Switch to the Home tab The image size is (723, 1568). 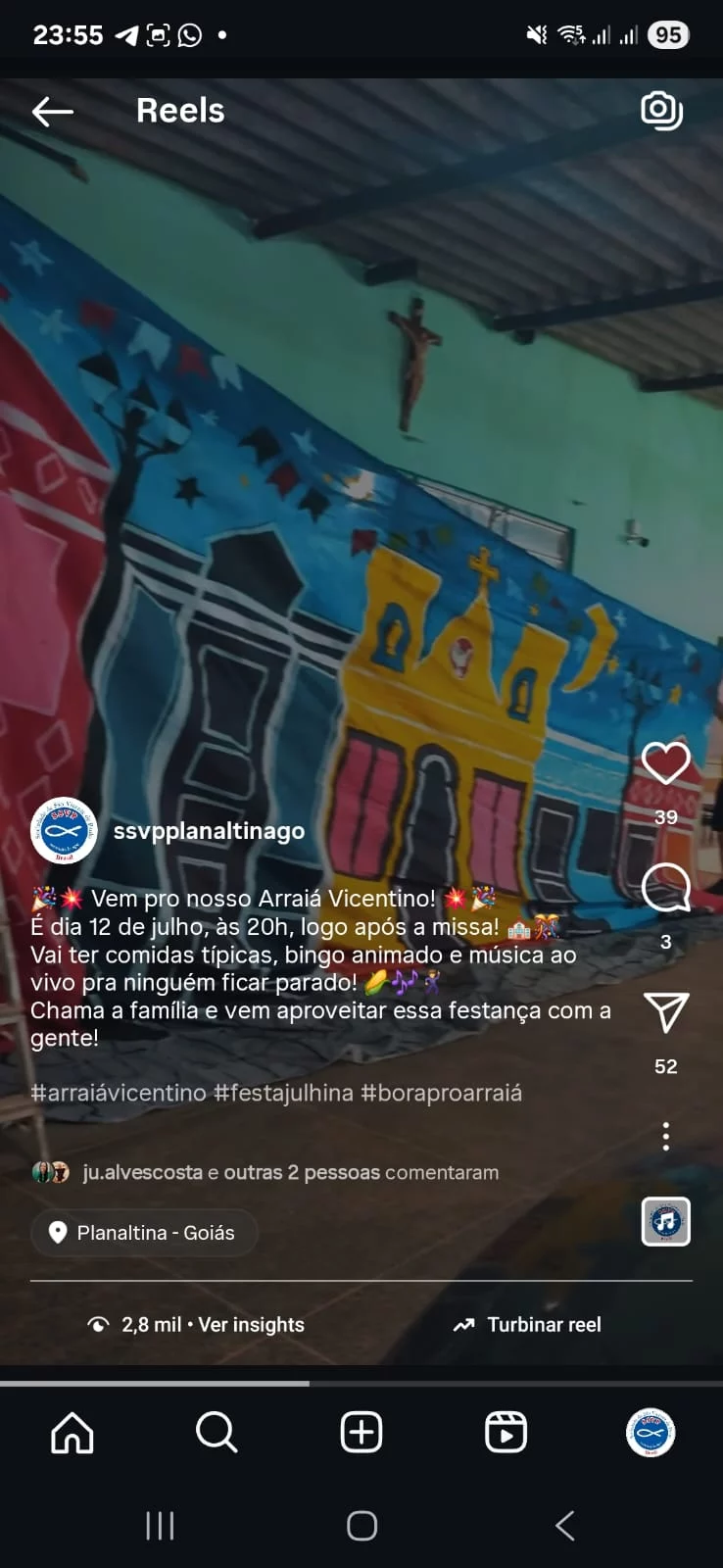click(x=72, y=1433)
